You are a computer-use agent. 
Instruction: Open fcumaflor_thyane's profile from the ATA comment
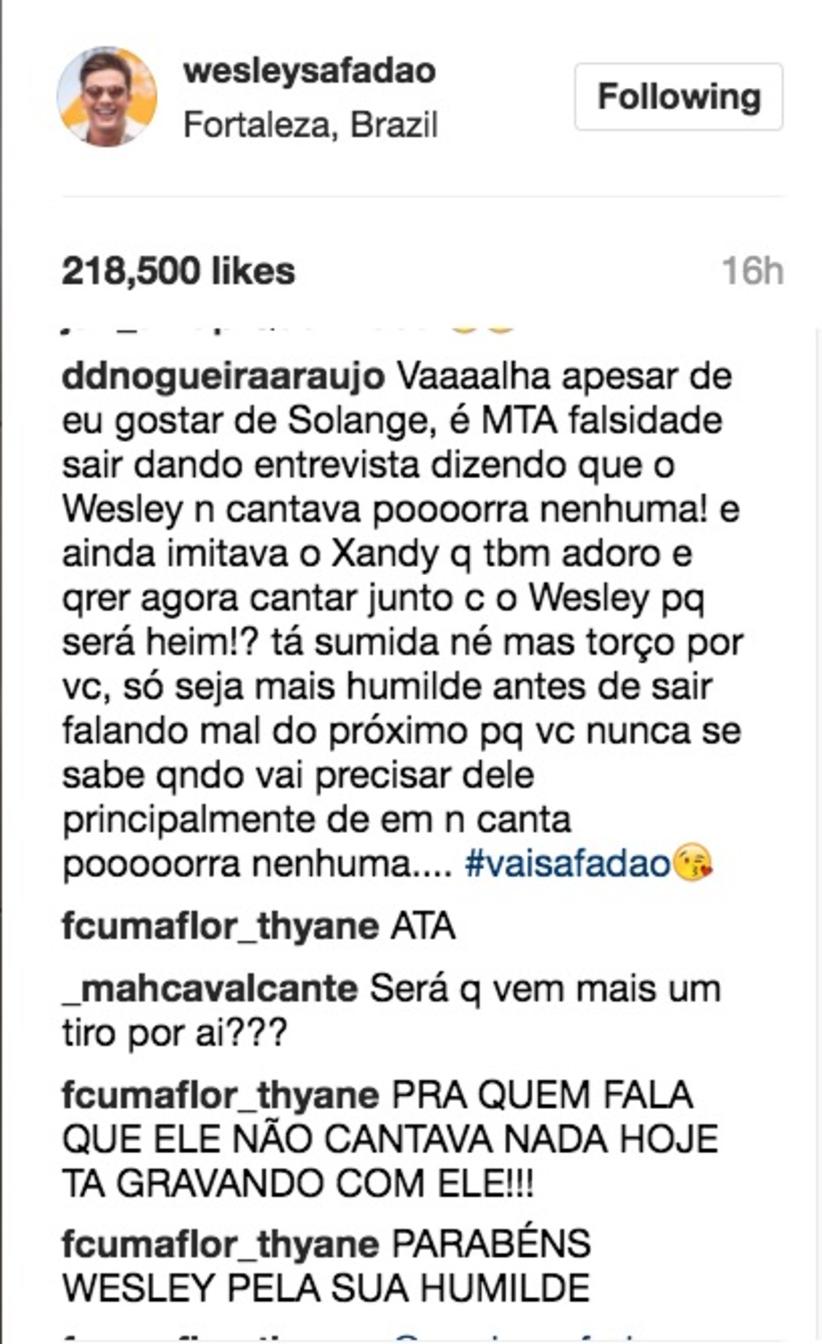point(220,927)
